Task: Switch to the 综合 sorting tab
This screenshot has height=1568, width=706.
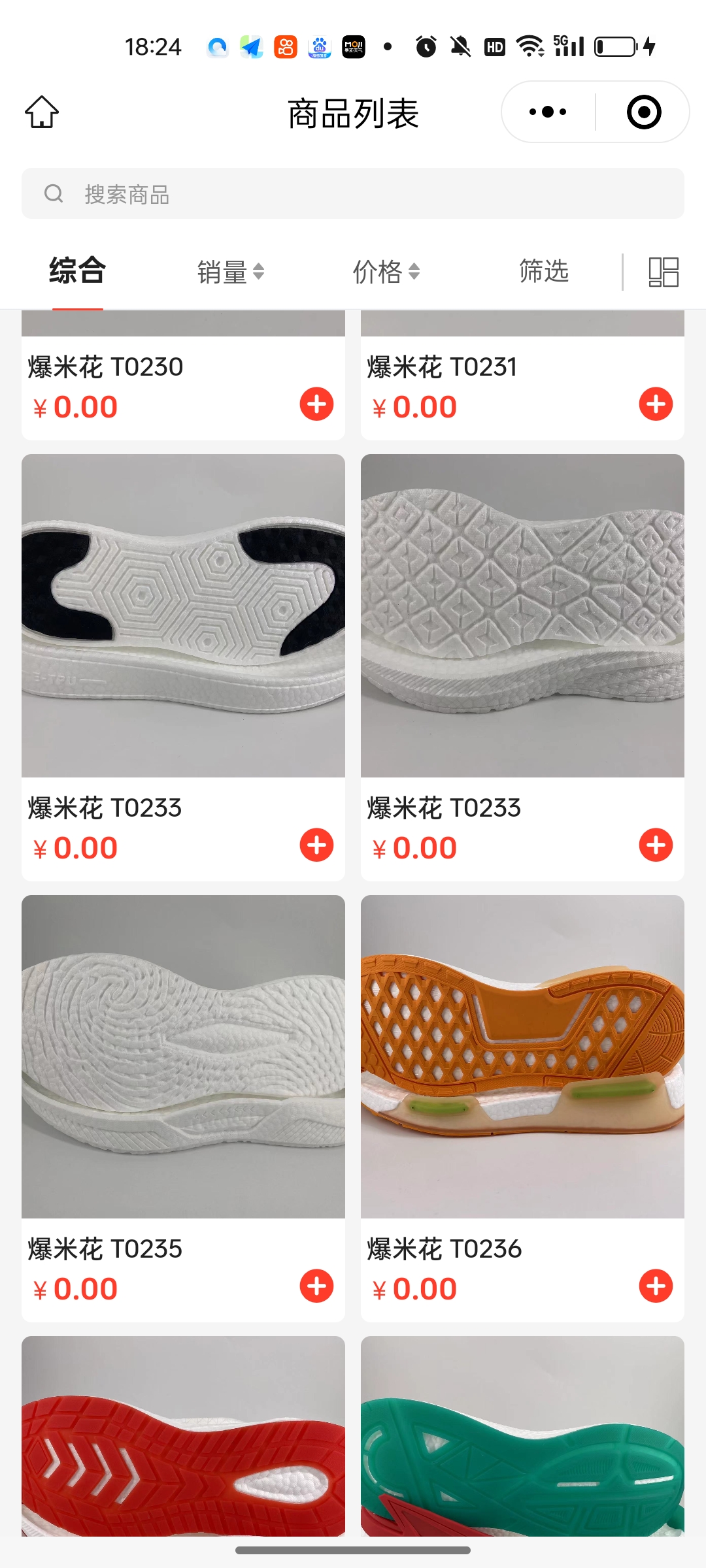Action: pos(77,270)
